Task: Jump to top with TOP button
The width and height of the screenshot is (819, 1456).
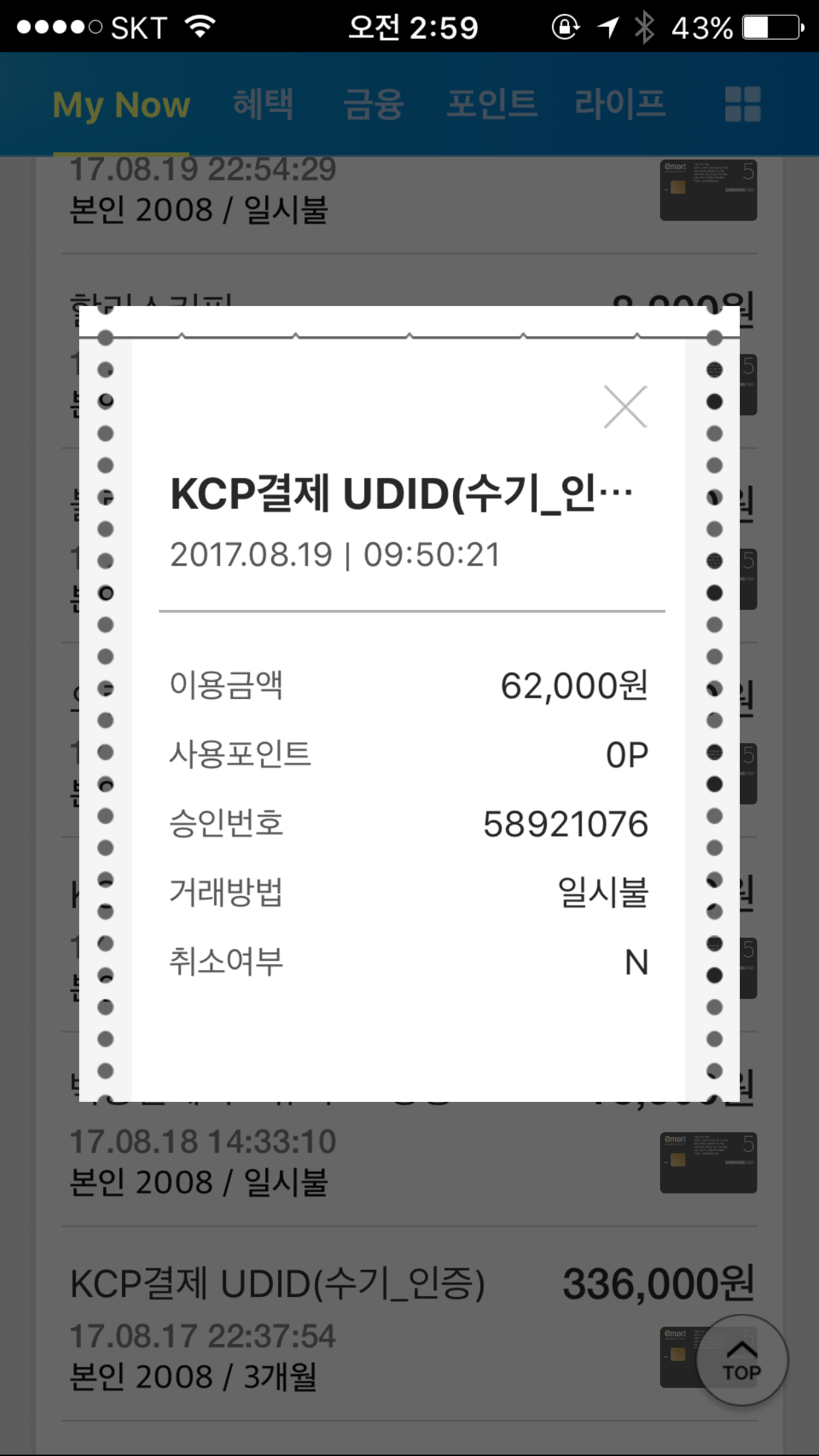Action: pos(742,1360)
